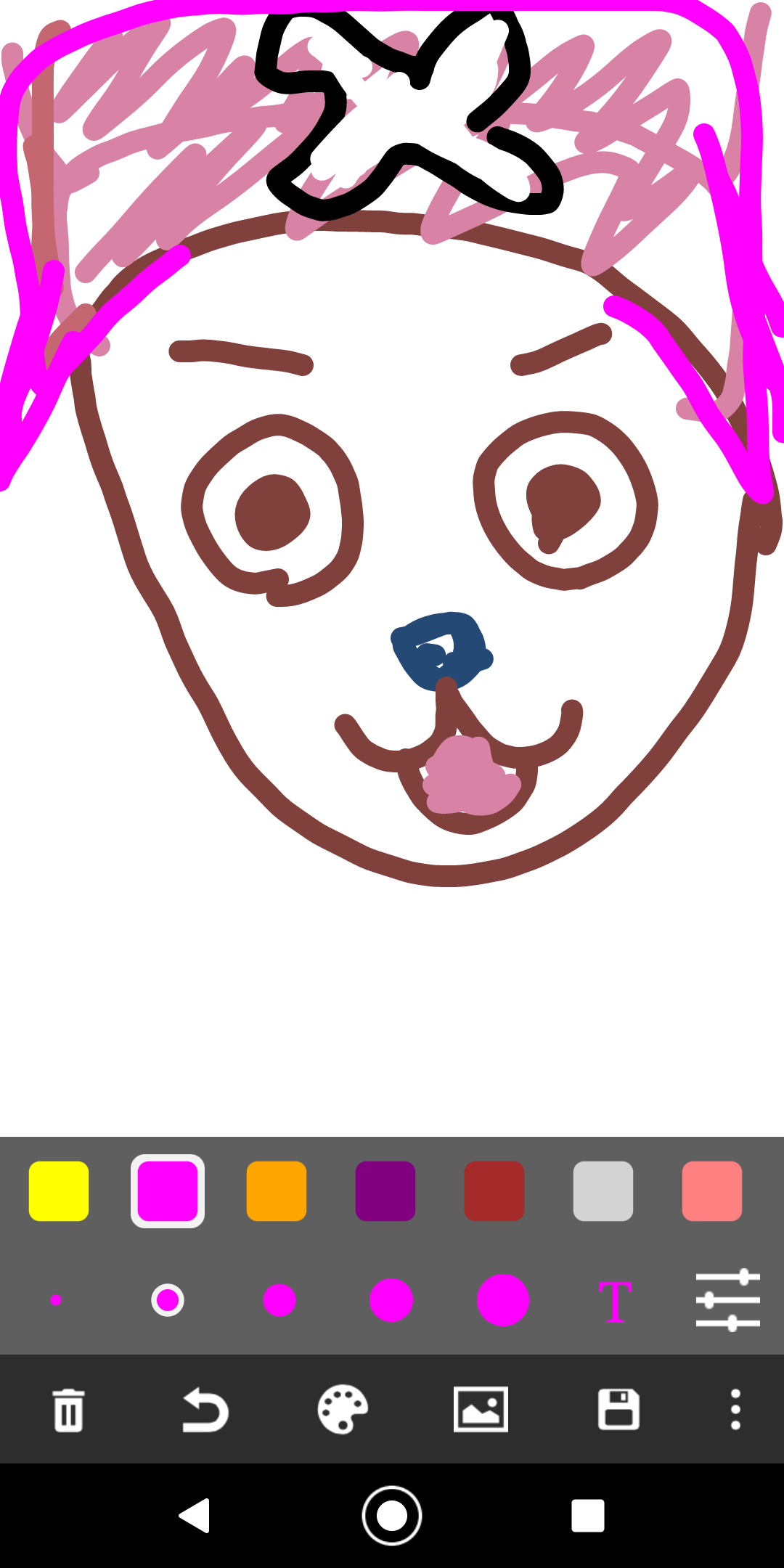Open the three-dot overflow menu
The width and height of the screenshot is (784, 1568).
click(x=735, y=1410)
